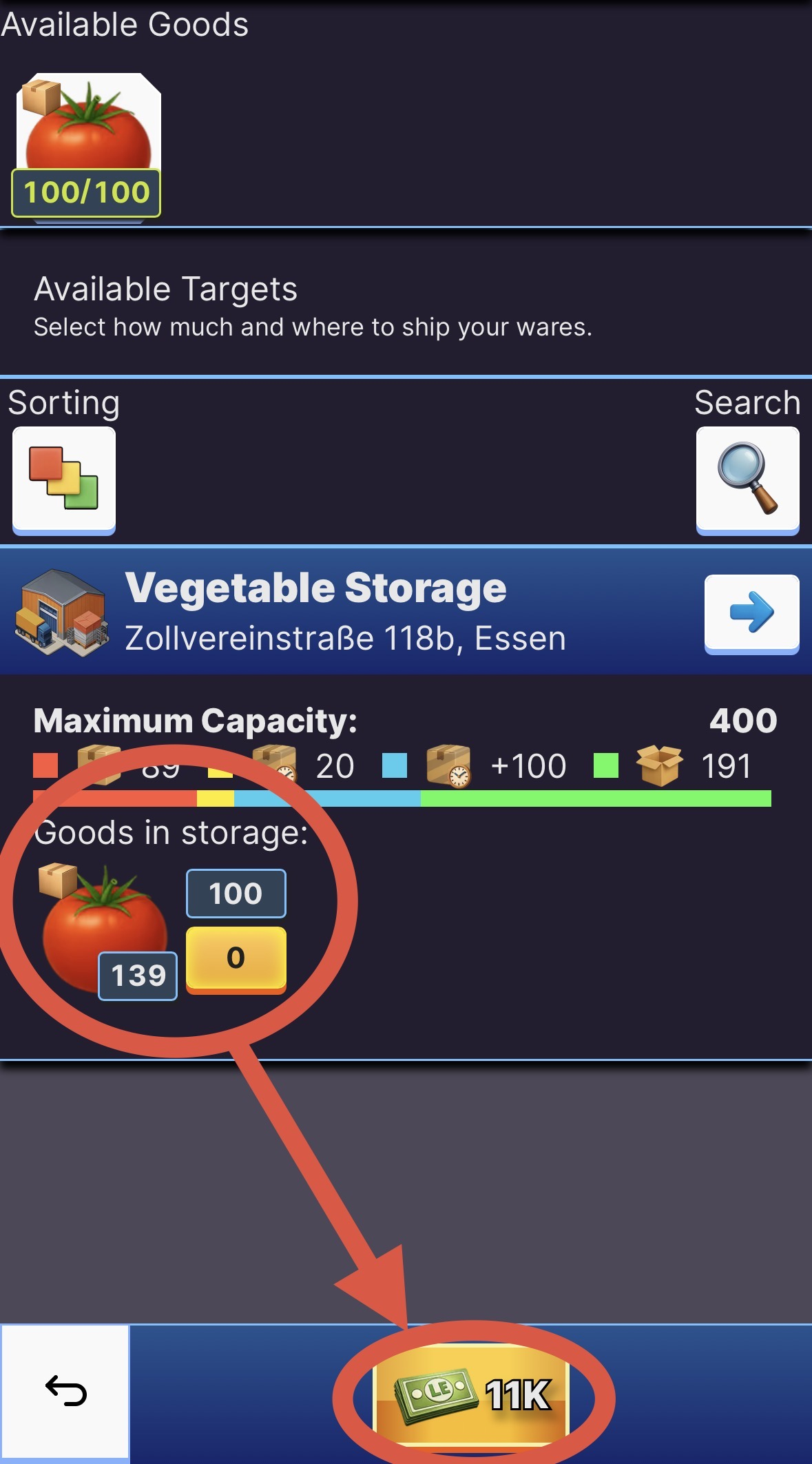The image size is (812, 1464).
Task: Tap the yellow quantity field showing 0
Action: 236,958
